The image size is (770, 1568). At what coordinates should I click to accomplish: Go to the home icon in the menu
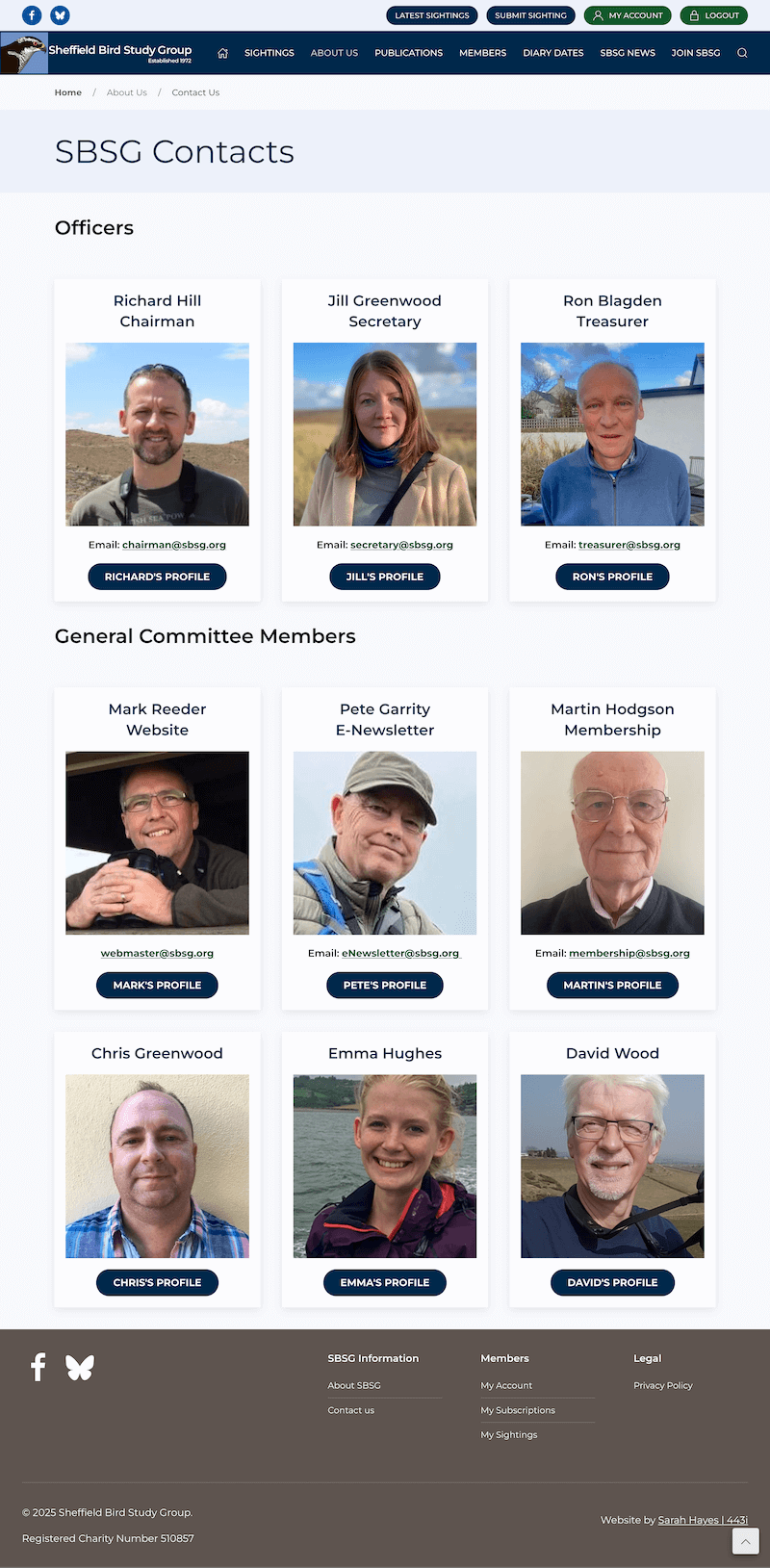pos(222,53)
